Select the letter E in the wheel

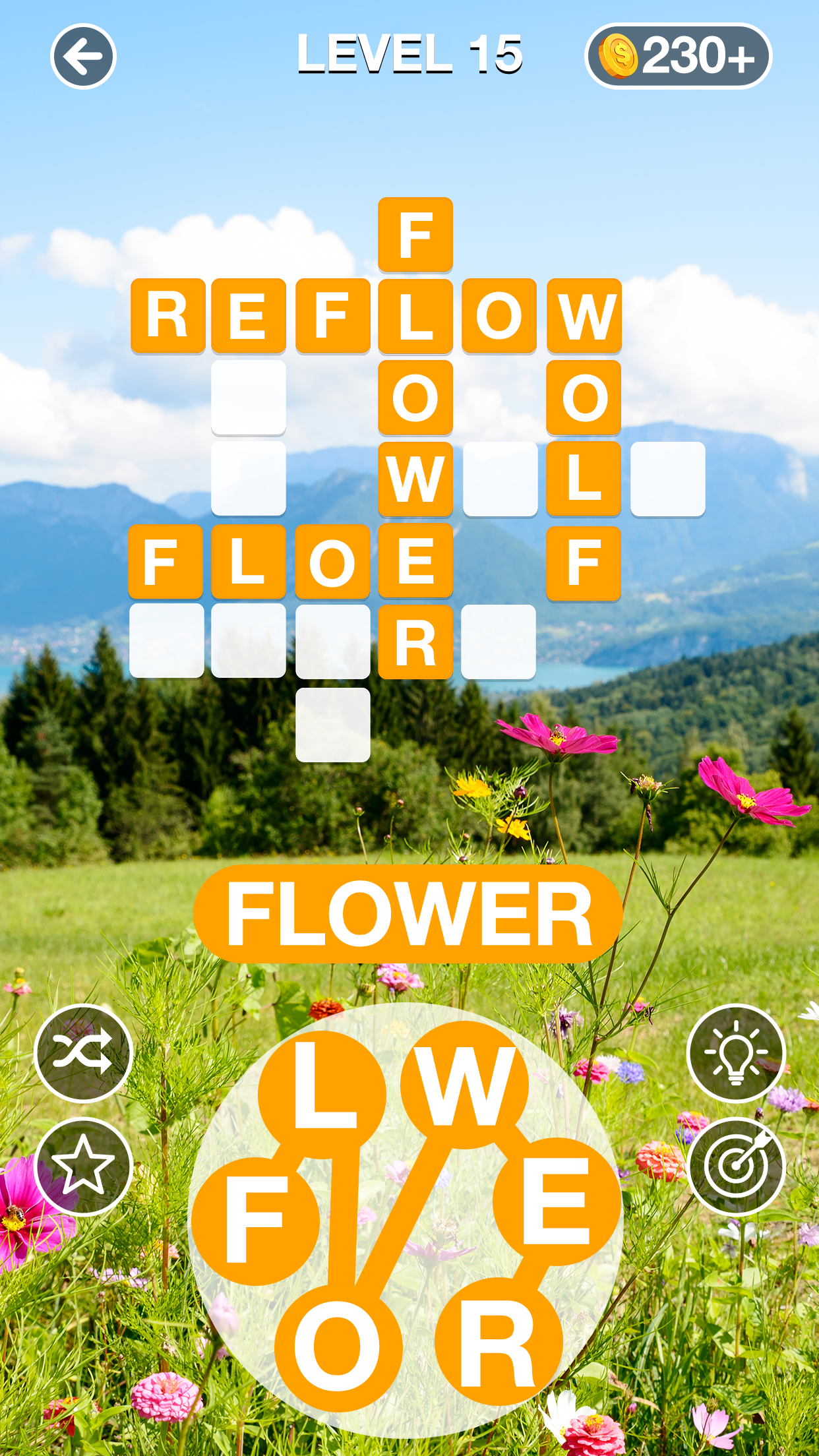click(x=556, y=1201)
